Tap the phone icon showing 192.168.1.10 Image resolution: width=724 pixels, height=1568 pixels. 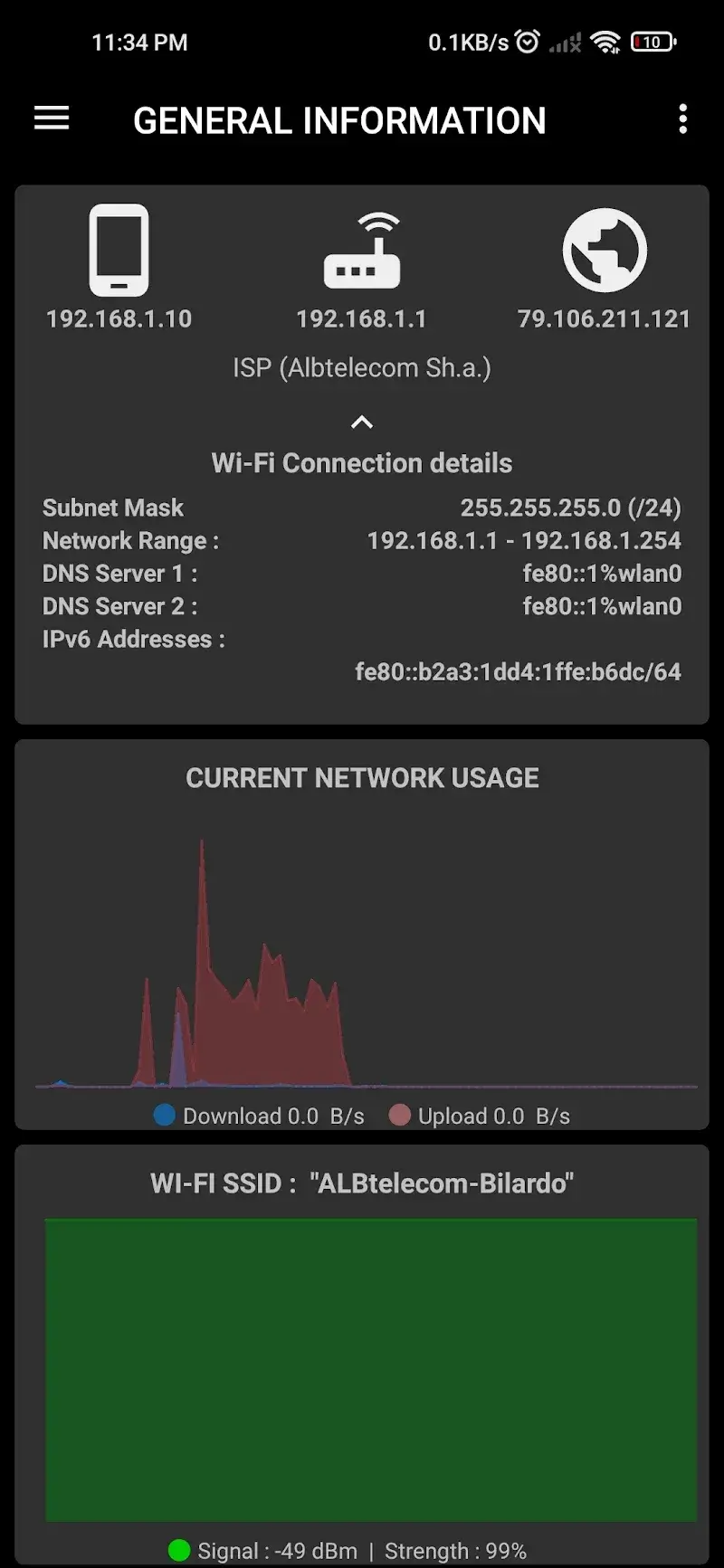(x=118, y=251)
